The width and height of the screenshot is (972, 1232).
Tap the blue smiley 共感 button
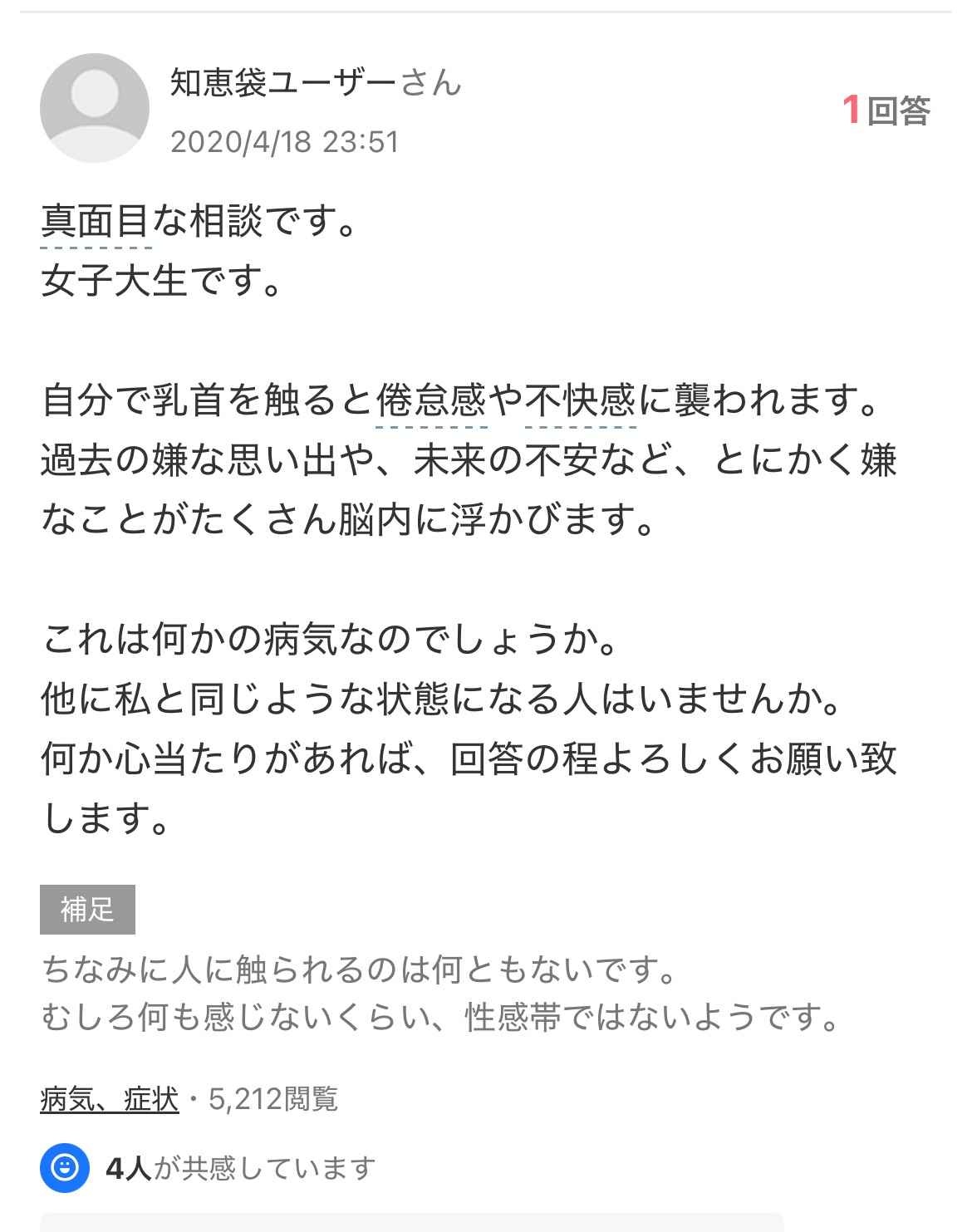(x=64, y=1168)
